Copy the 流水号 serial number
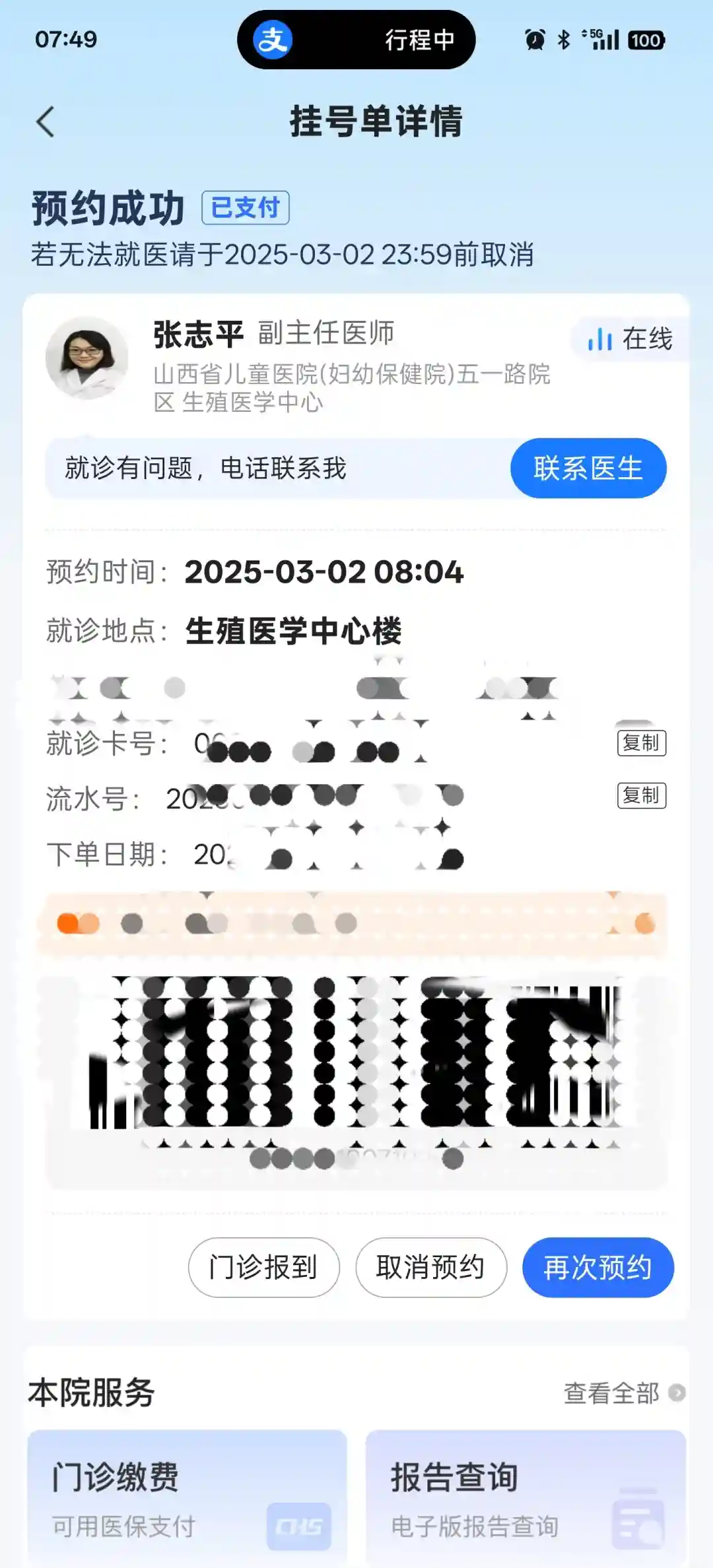 (x=641, y=796)
